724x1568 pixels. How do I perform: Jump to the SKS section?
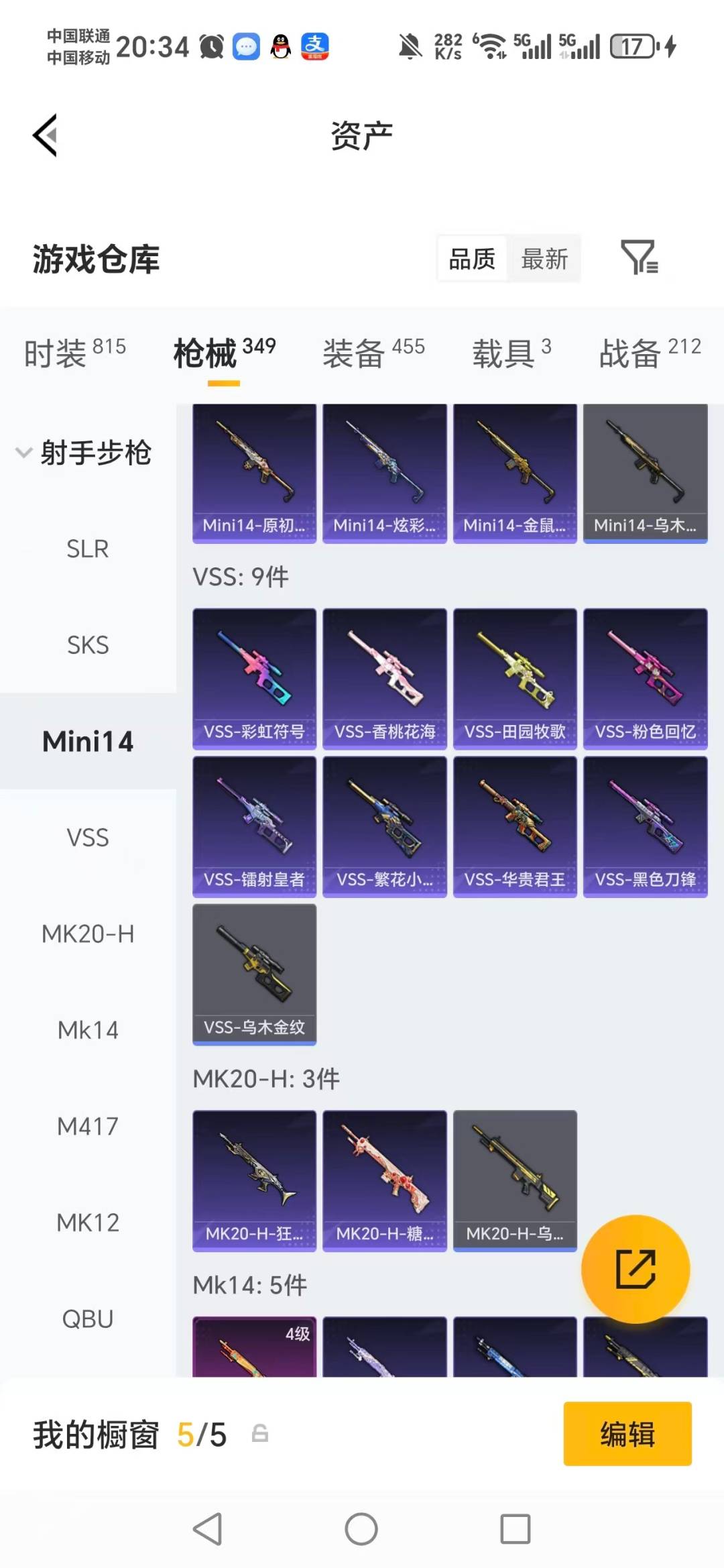point(88,645)
